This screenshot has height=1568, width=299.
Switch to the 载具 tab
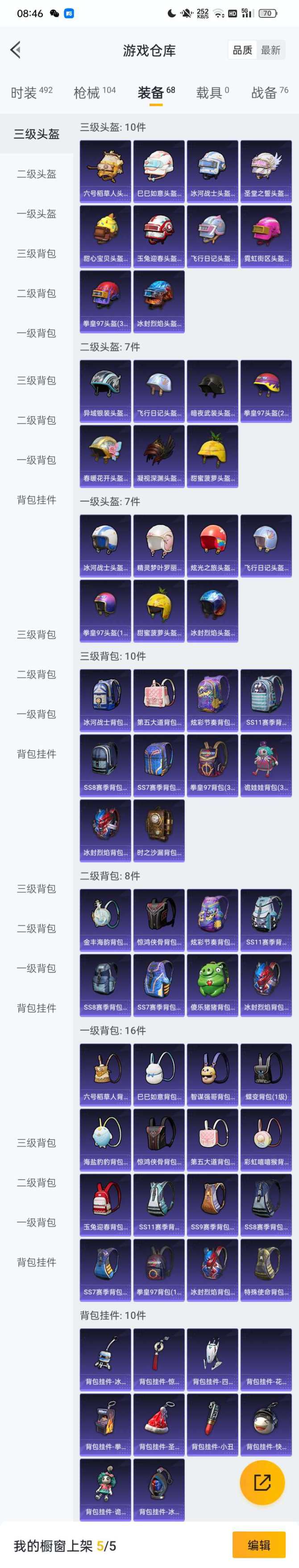coord(212,93)
